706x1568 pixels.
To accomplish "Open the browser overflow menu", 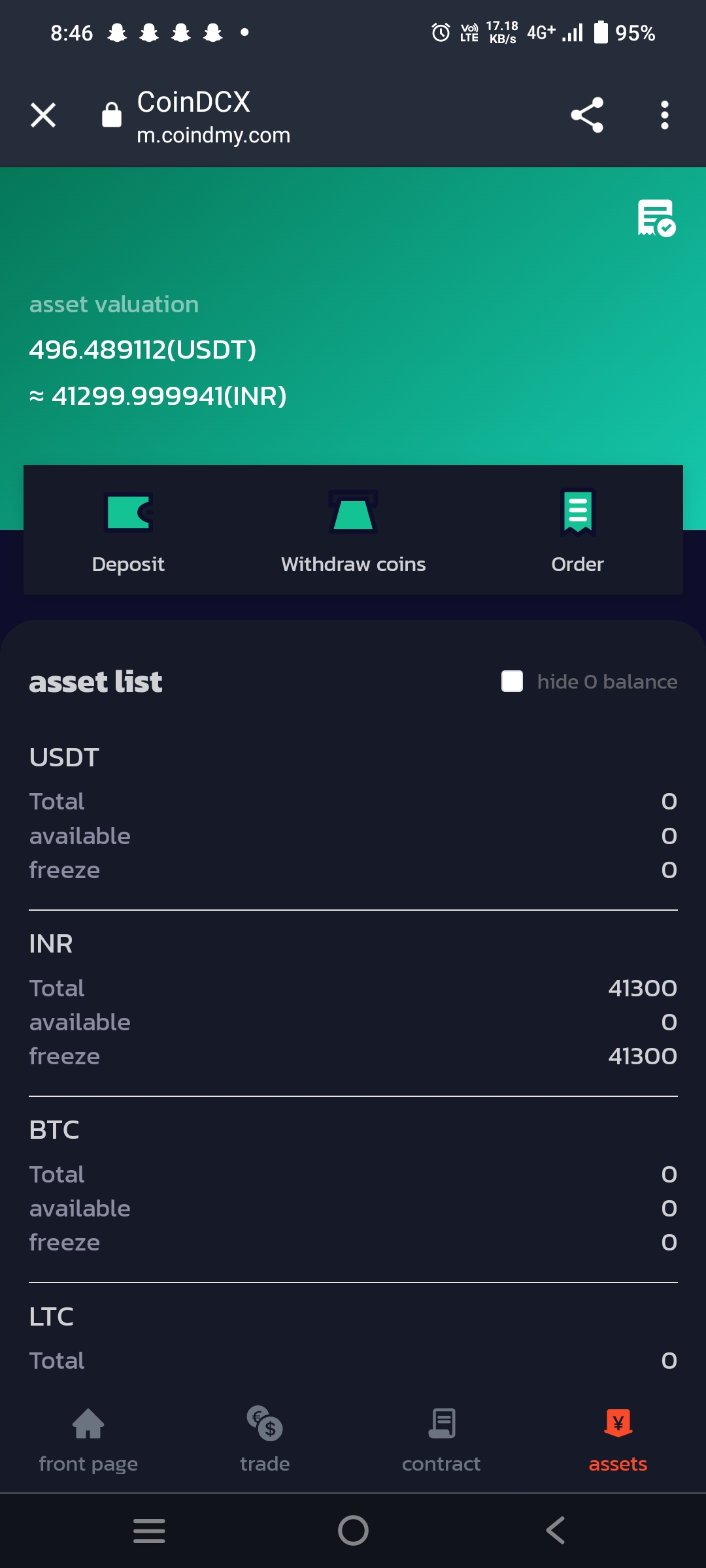I will click(664, 116).
